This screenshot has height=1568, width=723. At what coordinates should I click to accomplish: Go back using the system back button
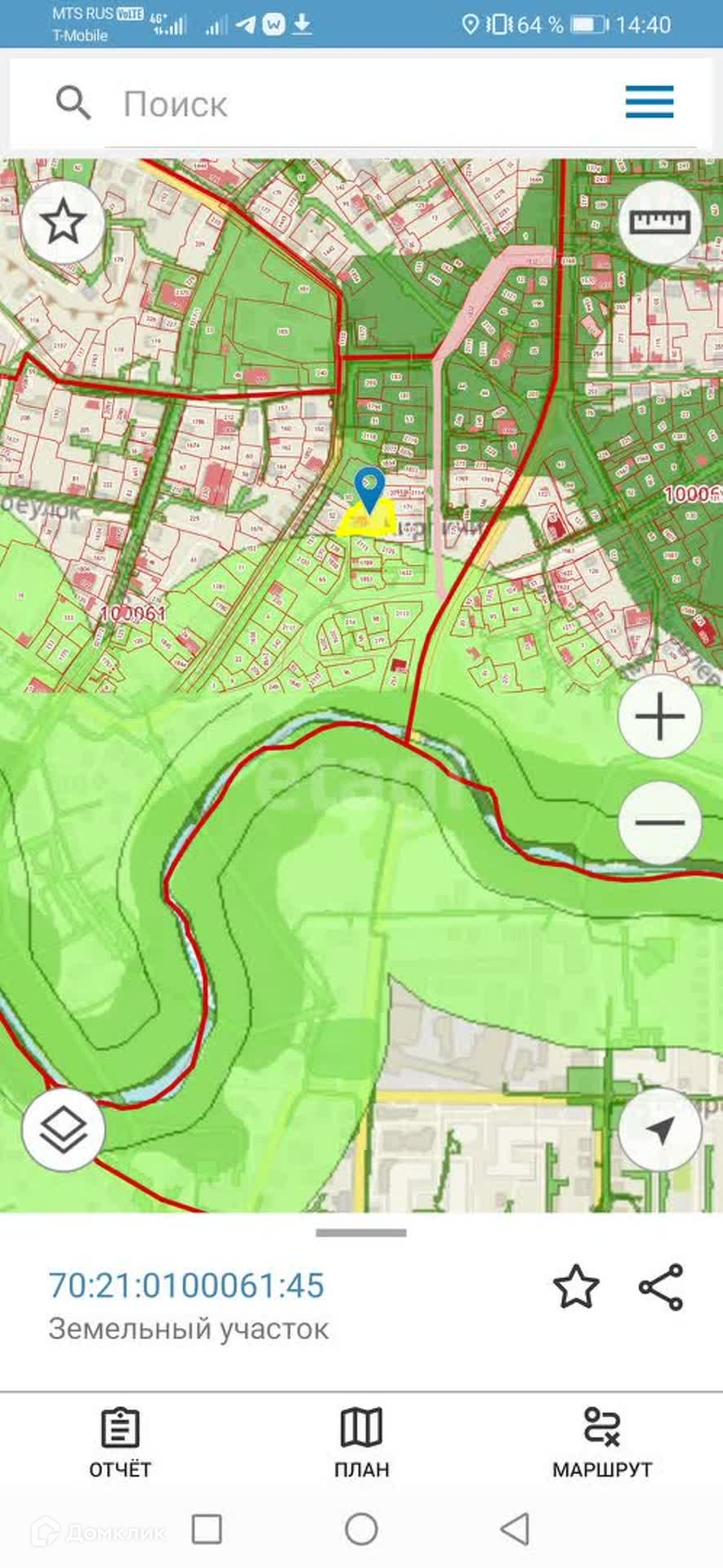[515, 1529]
